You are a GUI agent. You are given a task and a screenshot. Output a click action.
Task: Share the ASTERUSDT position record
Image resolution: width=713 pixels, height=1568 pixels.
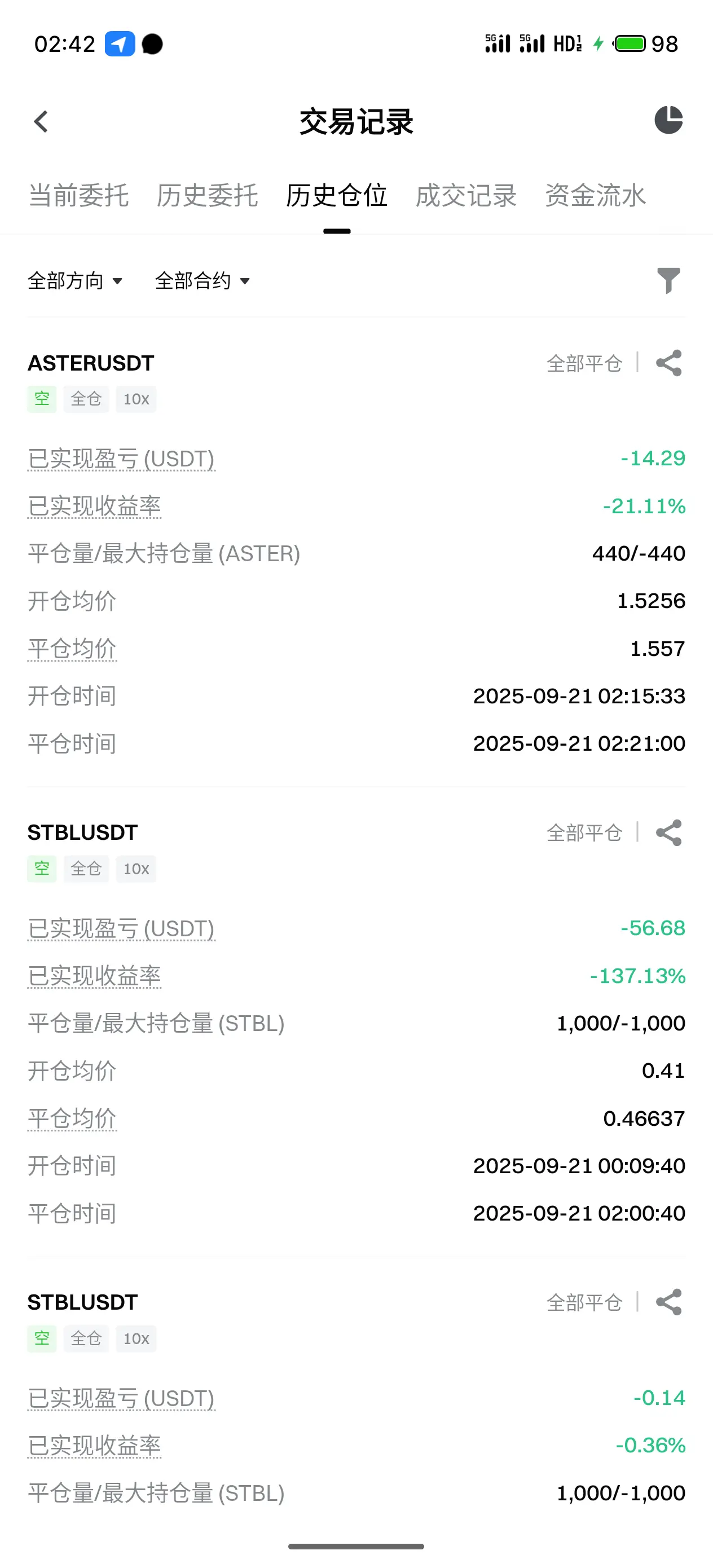(668, 363)
